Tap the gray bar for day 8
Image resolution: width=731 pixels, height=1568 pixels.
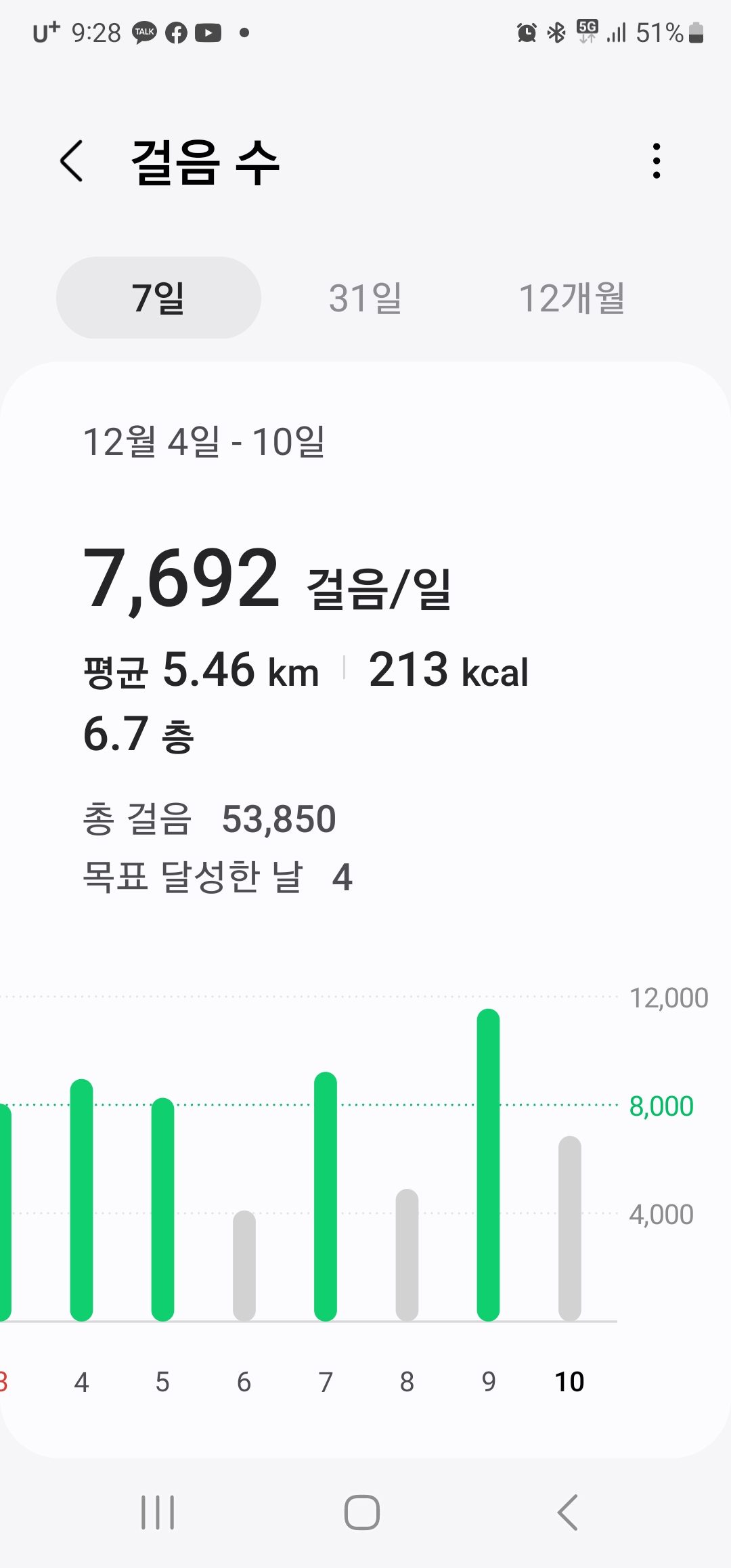tap(407, 1255)
